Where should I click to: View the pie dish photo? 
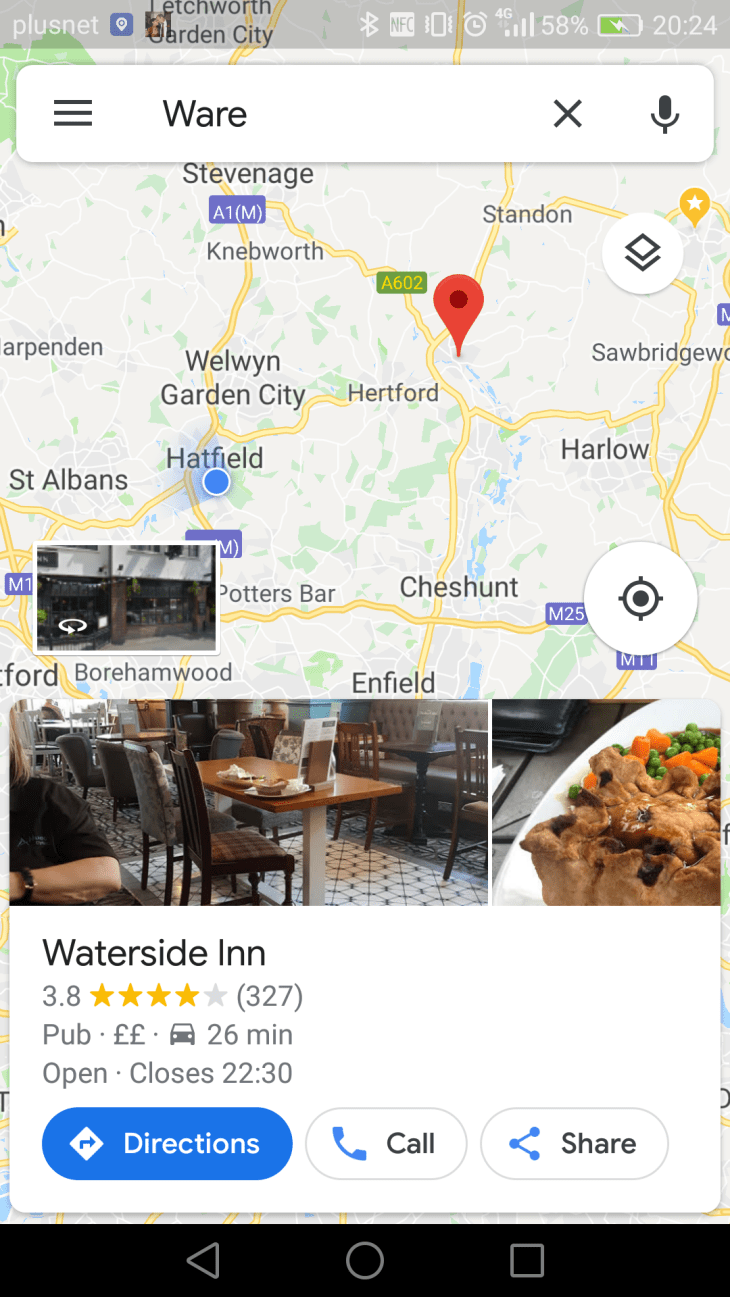tap(606, 802)
